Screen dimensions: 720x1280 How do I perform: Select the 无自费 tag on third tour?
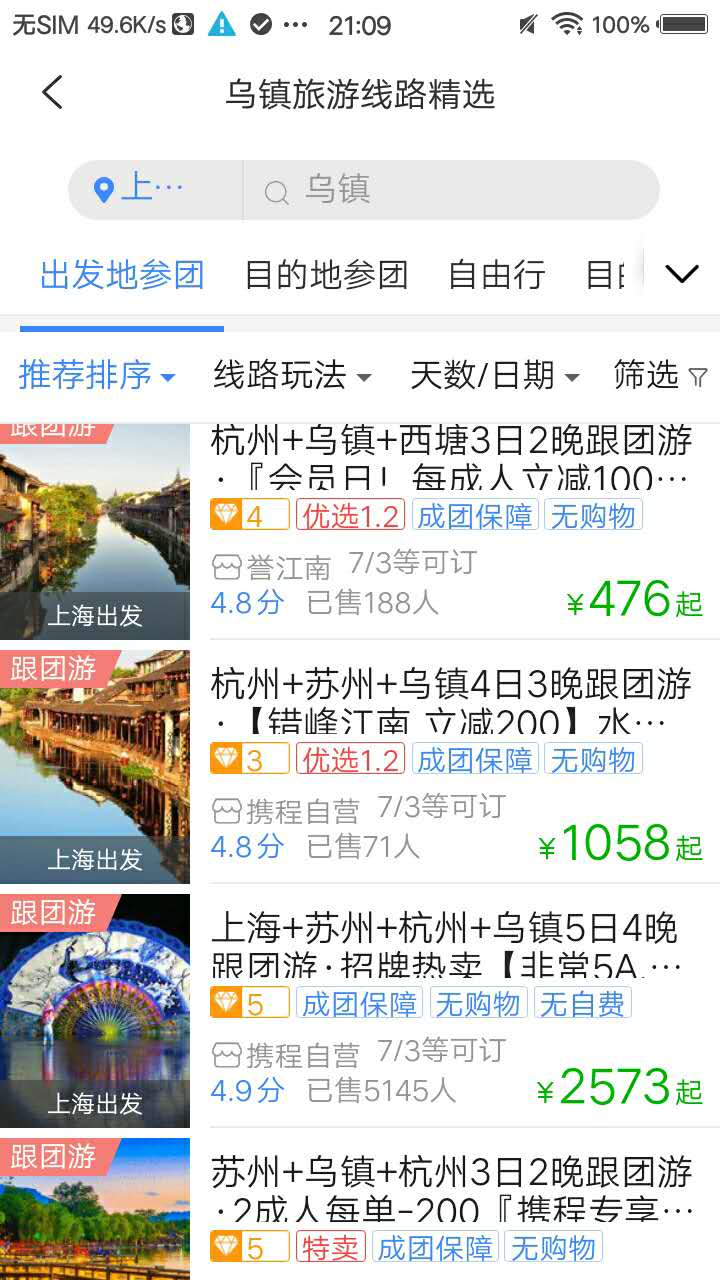(593, 1003)
